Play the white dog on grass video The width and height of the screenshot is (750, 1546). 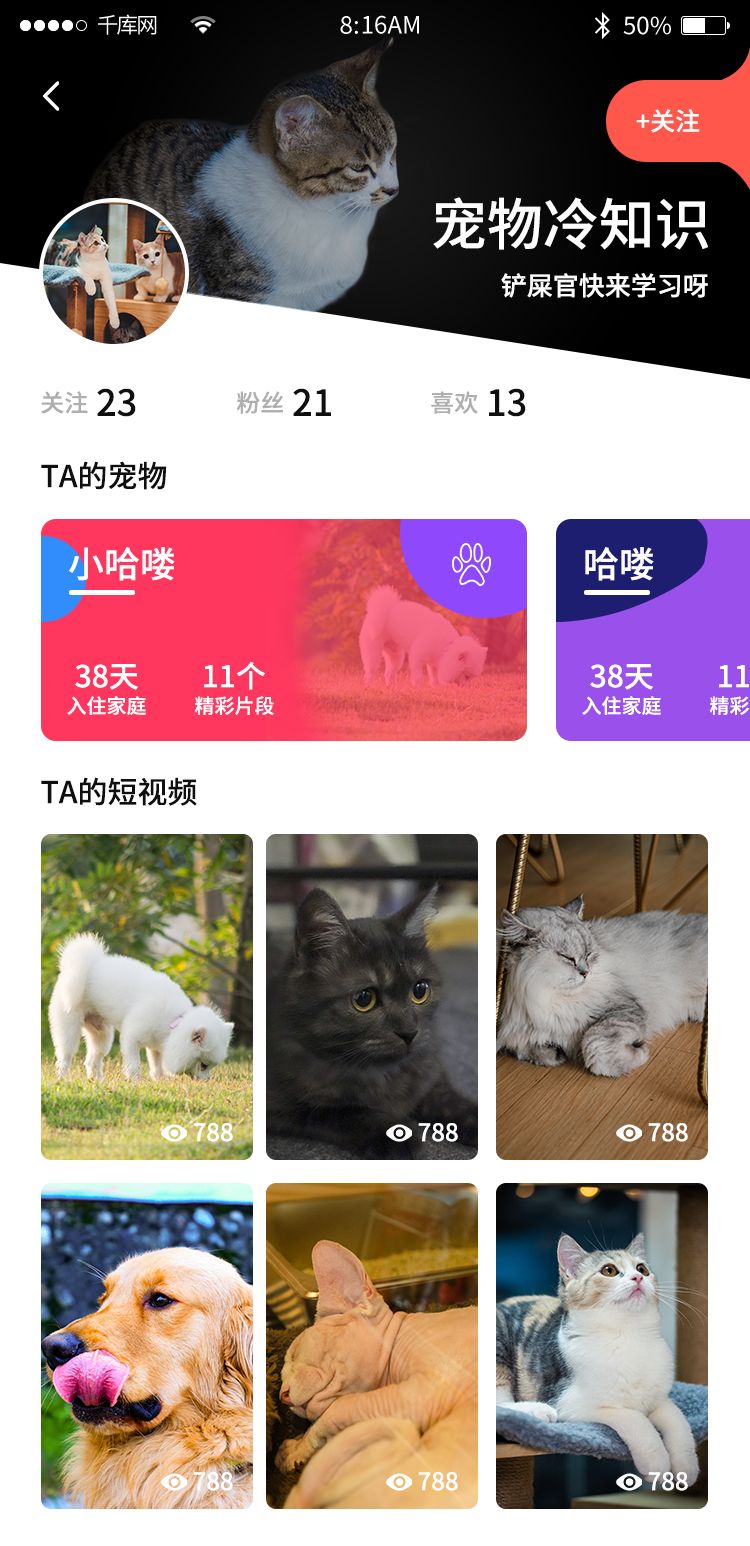coord(147,996)
